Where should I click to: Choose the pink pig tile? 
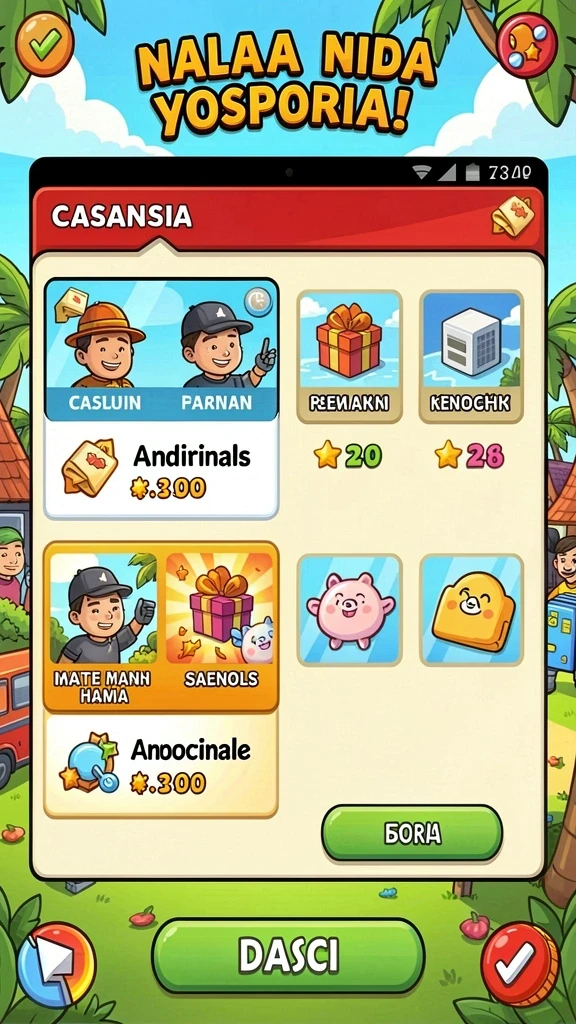(x=349, y=610)
